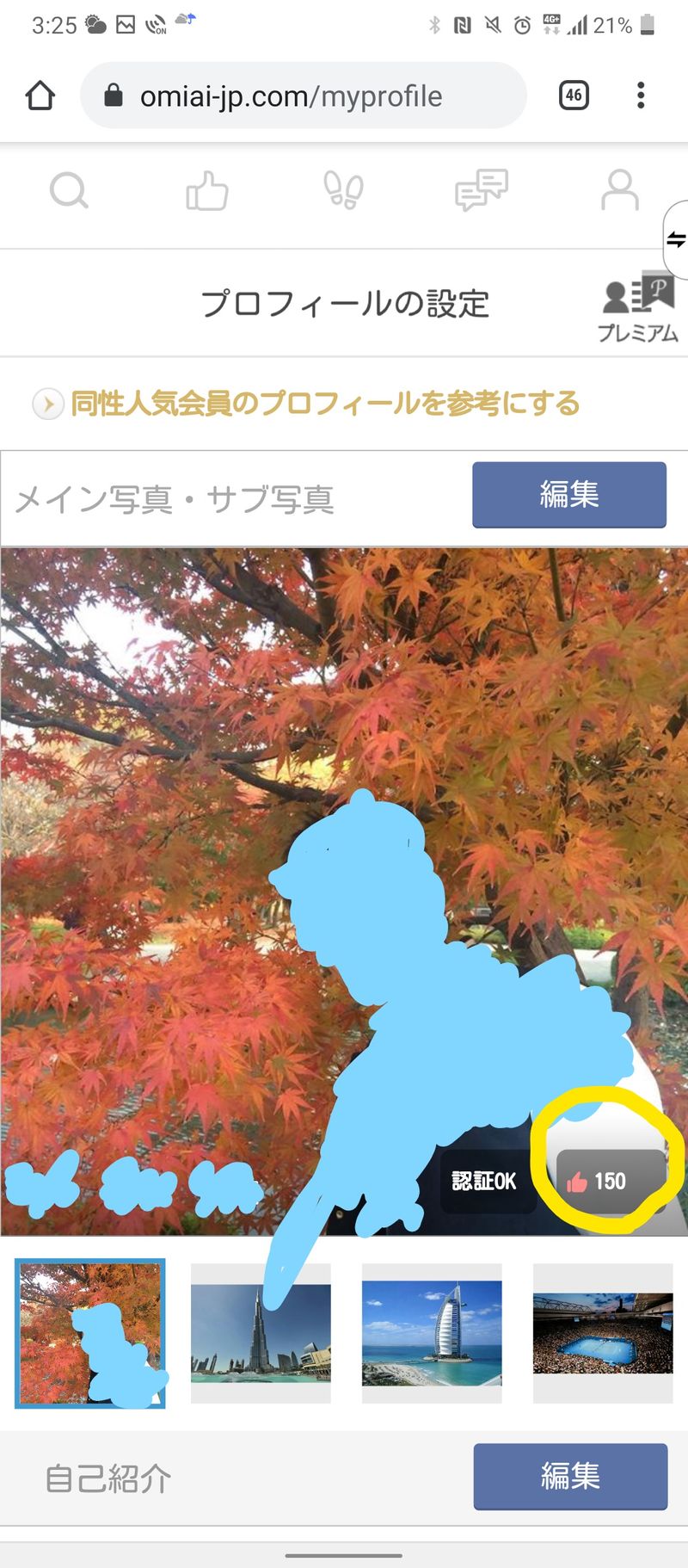Select the autumn leaves photo thumbnail
The width and height of the screenshot is (688, 1568).
[90, 1333]
